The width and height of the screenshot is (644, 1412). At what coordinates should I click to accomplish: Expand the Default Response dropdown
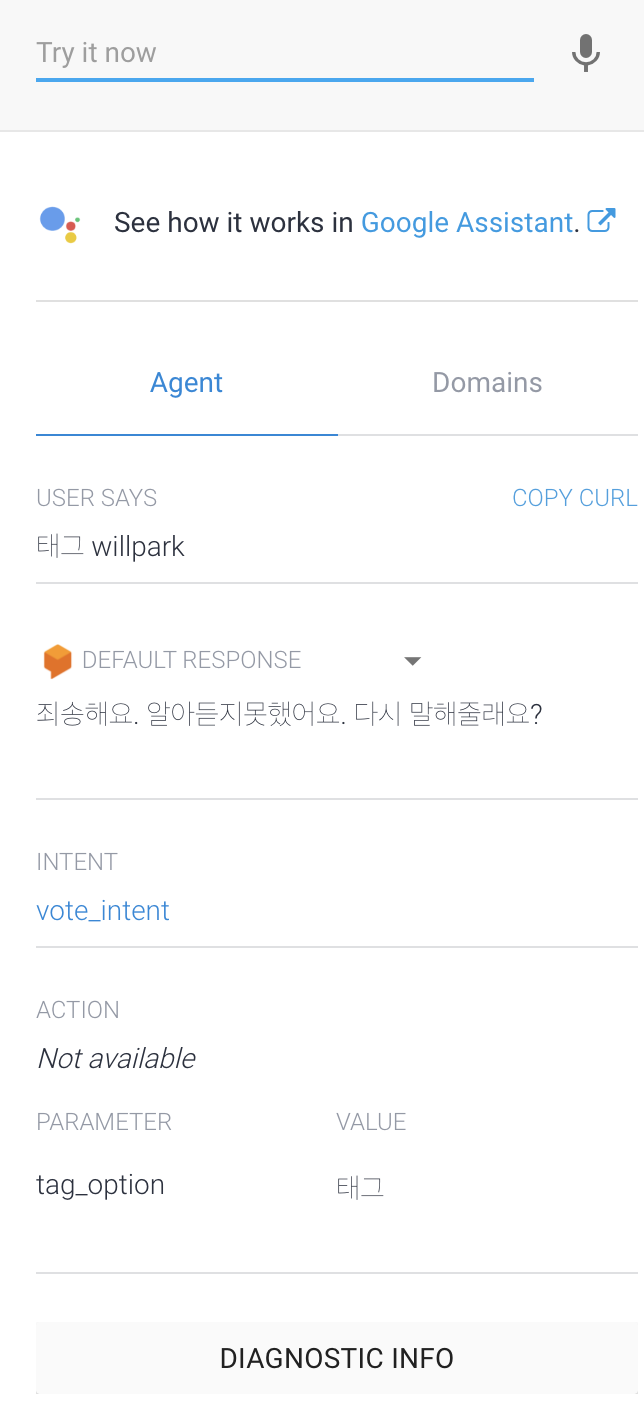coord(412,661)
